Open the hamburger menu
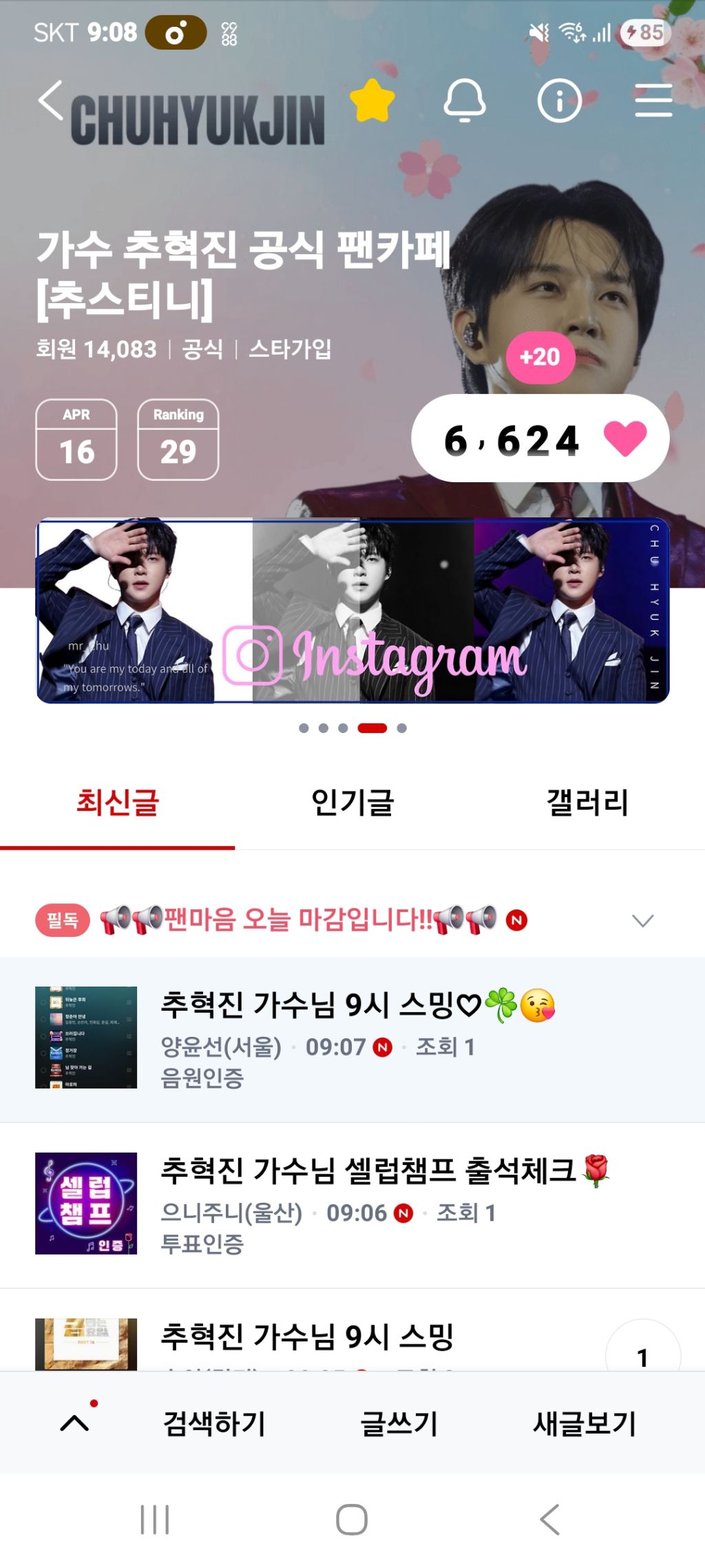Image resolution: width=705 pixels, height=1568 pixels. pyautogui.click(x=653, y=101)
